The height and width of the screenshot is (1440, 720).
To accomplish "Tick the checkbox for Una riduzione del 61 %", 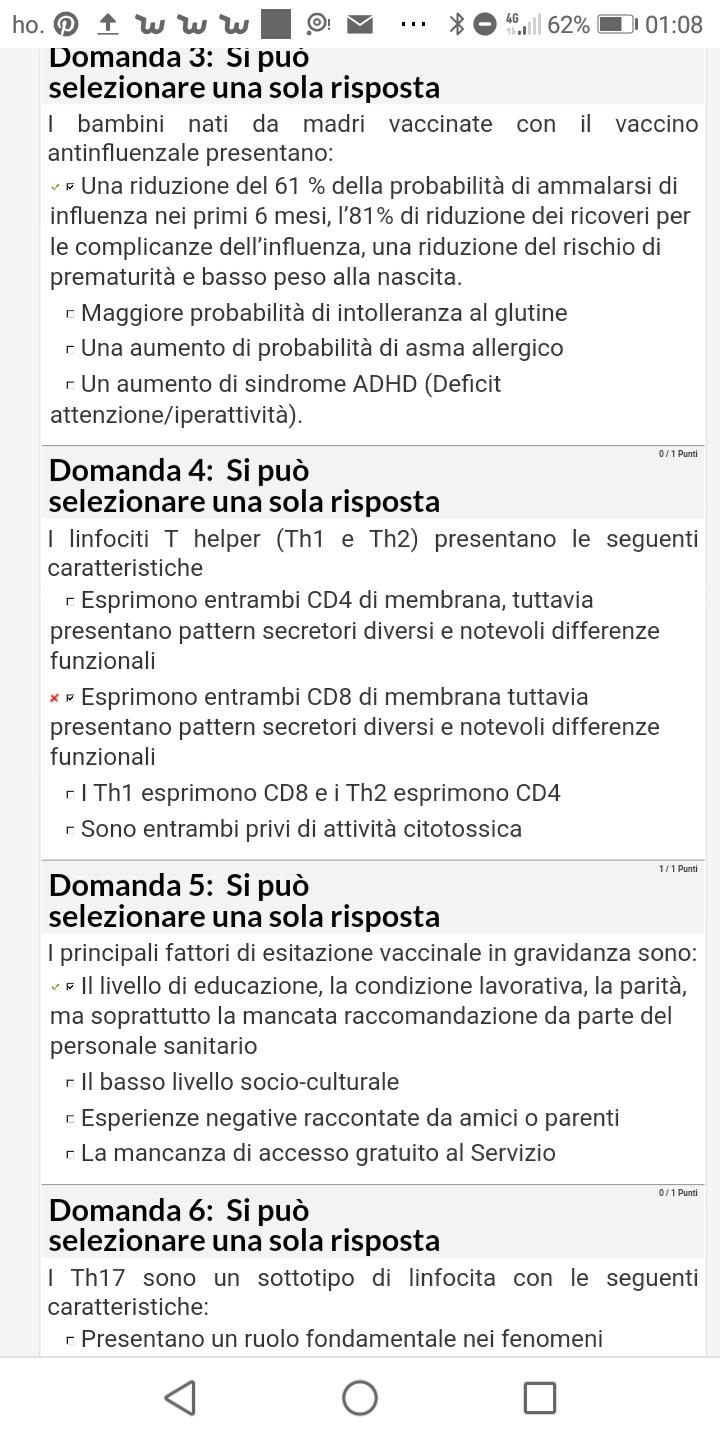I will tap(70, 187).
